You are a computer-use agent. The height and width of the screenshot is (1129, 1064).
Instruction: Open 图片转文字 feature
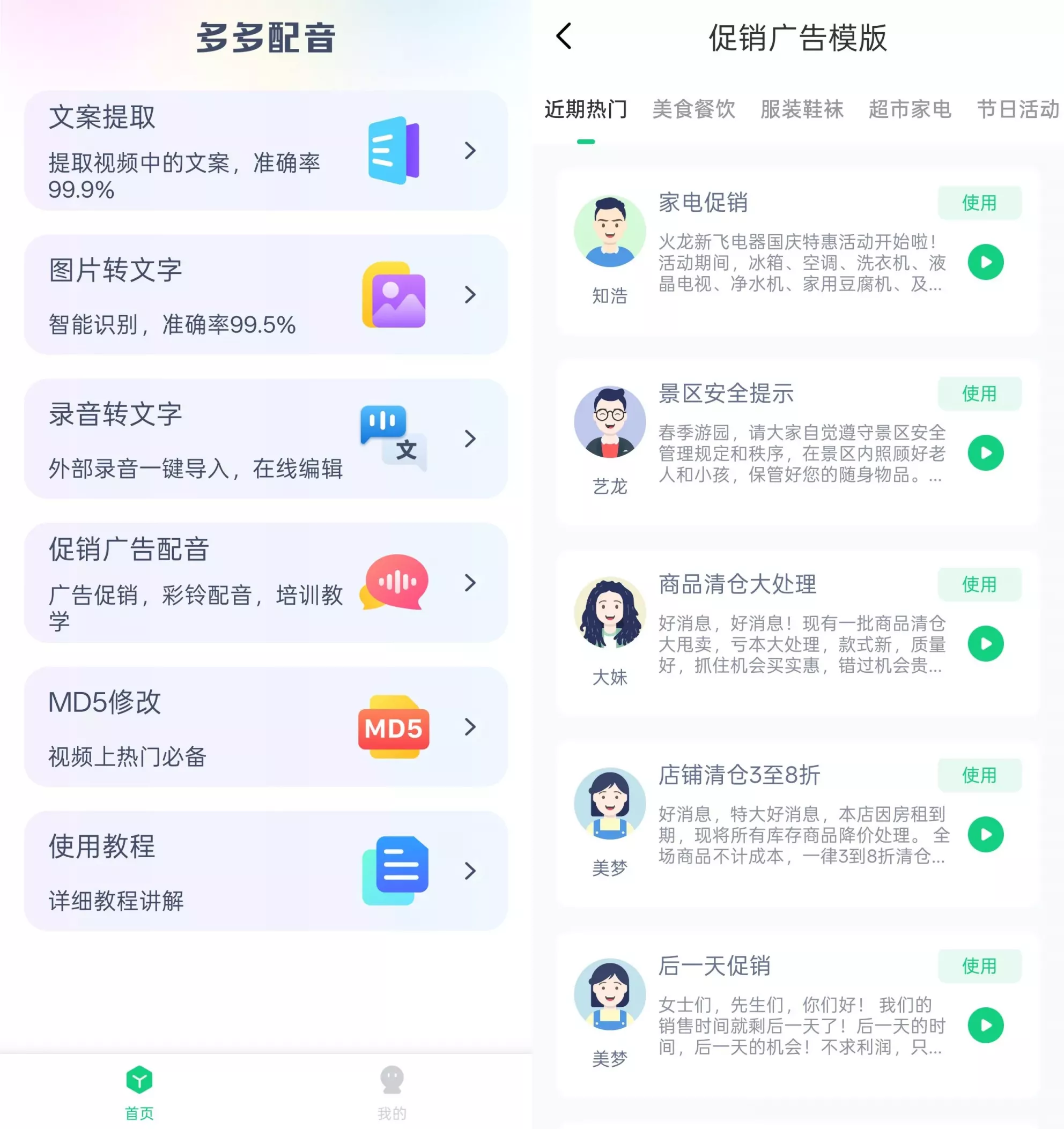point(265,295)
